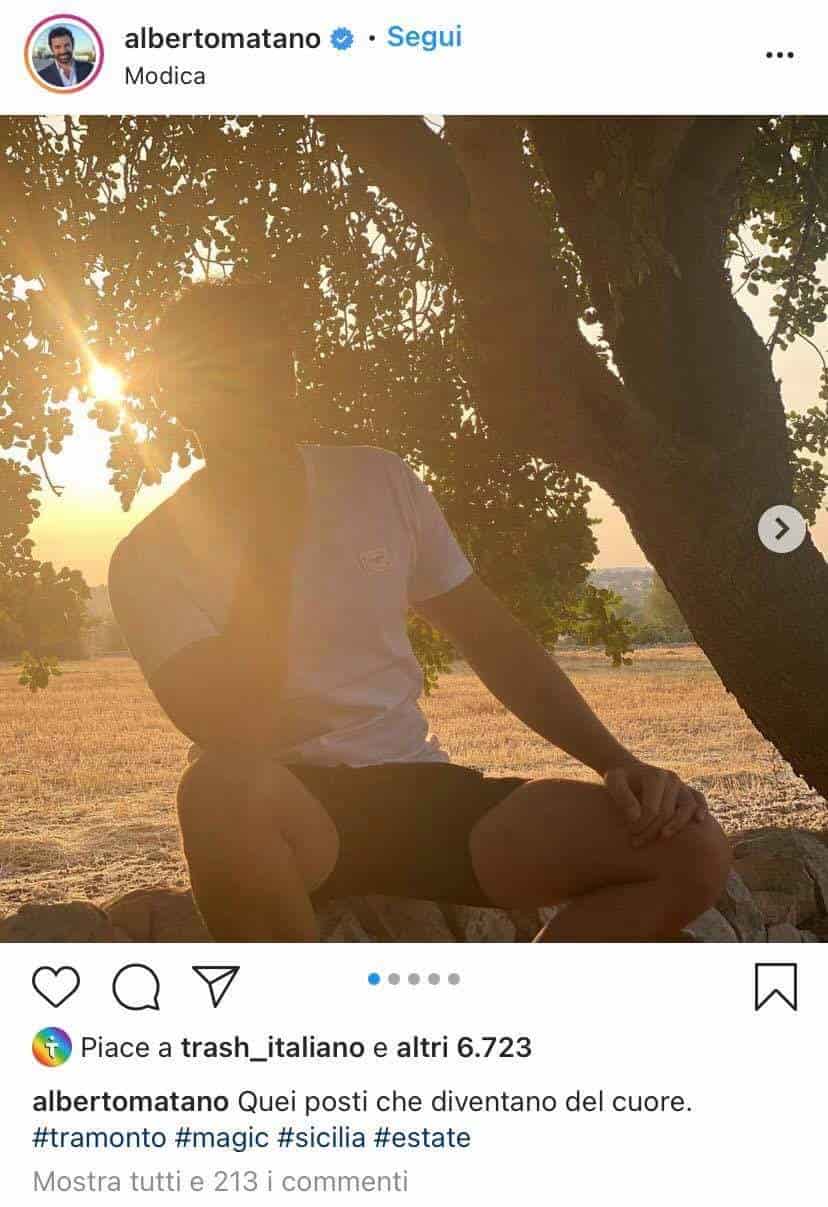The image size is (828, 1207).
Task: Like this post with the heart icon
Action: coord(56,986)
